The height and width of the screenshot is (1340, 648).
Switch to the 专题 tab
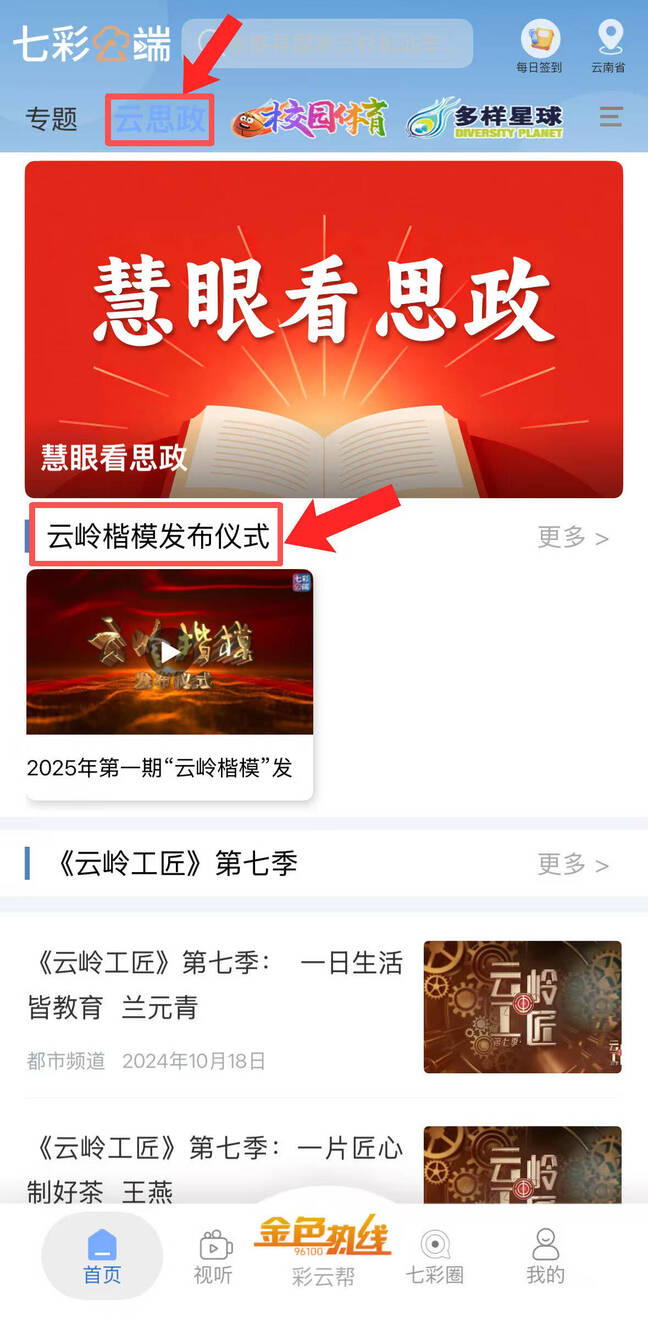(52, 120)
